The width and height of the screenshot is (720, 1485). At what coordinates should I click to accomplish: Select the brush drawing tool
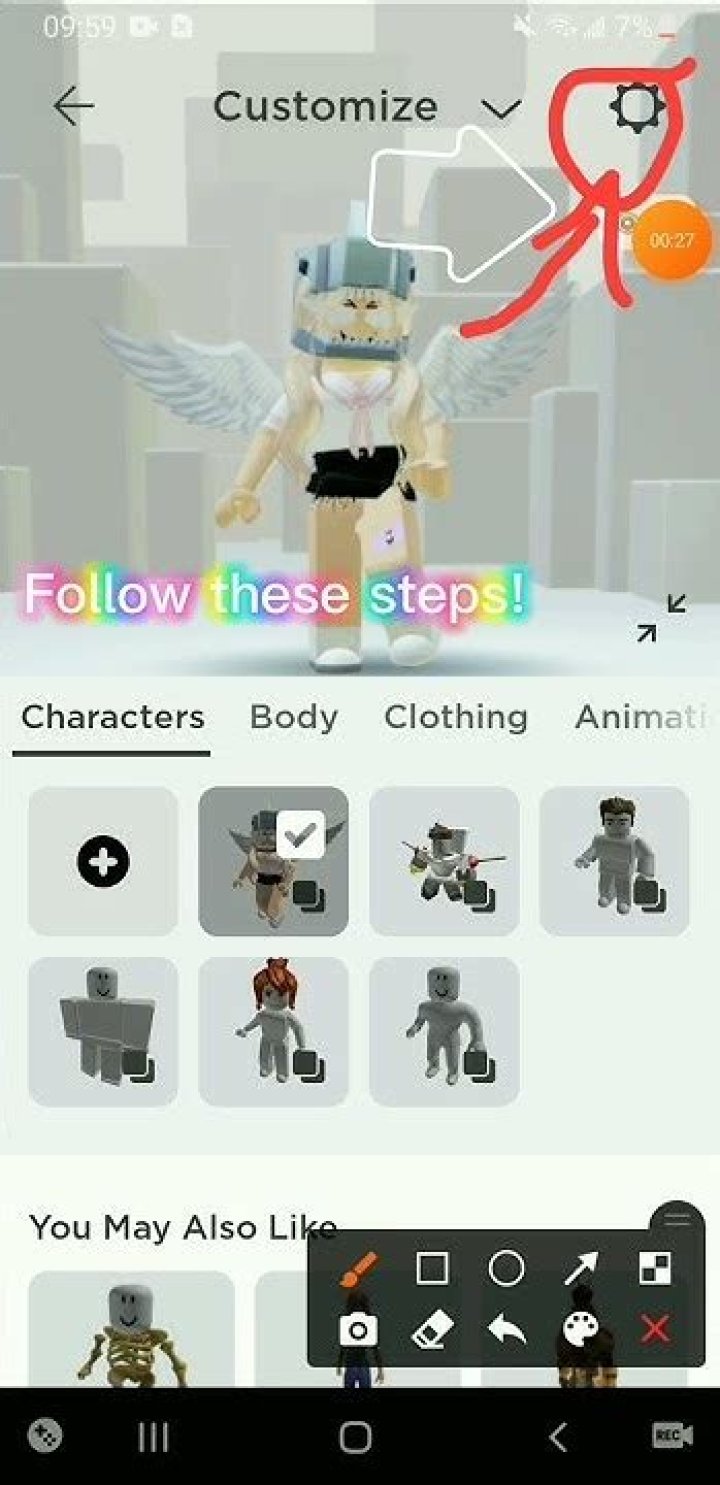356,1270
